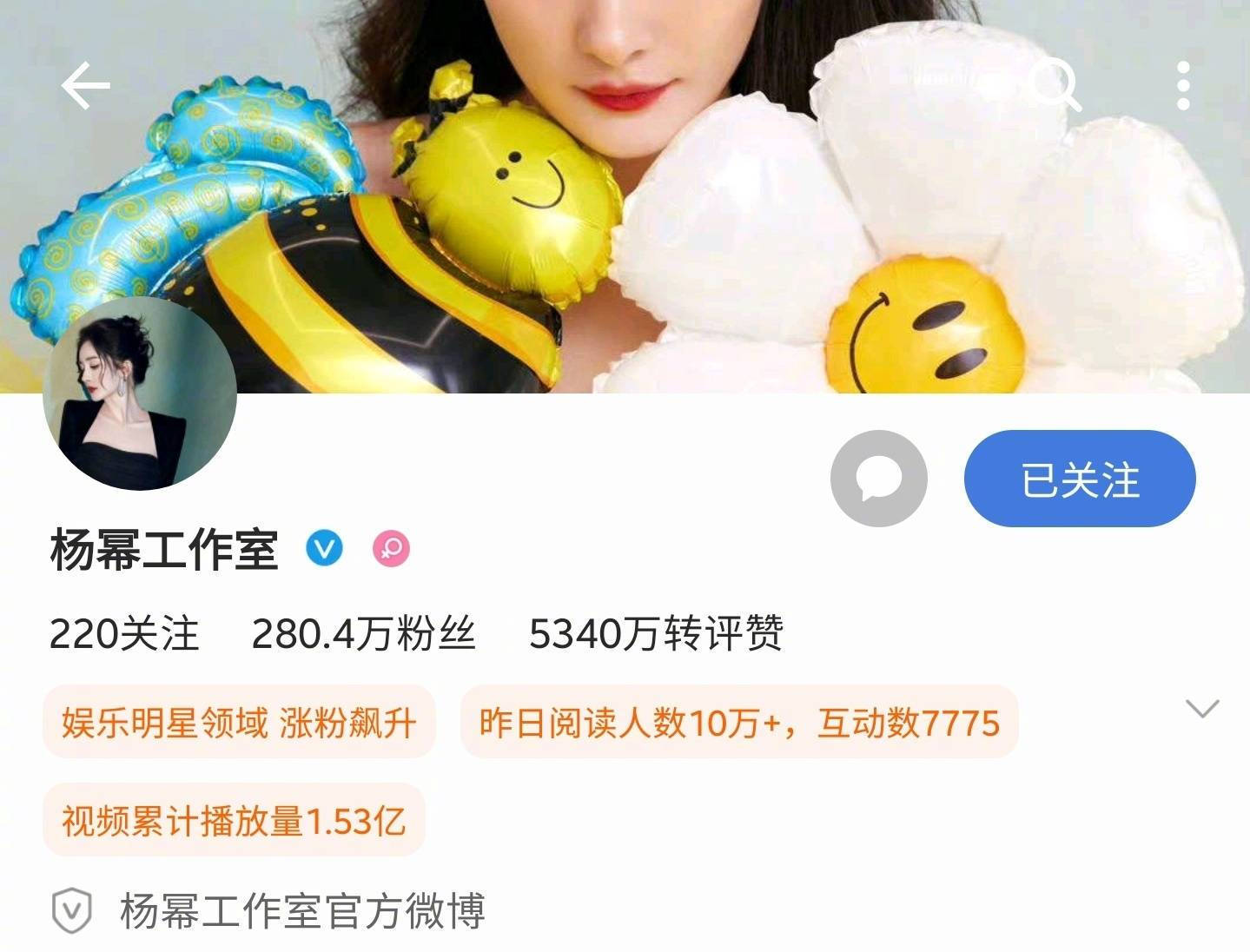Viewport: 1250px width, 952px height.
Task: Tap the 视频累计播放量1.53亿 chip
Action: (234, 820)
